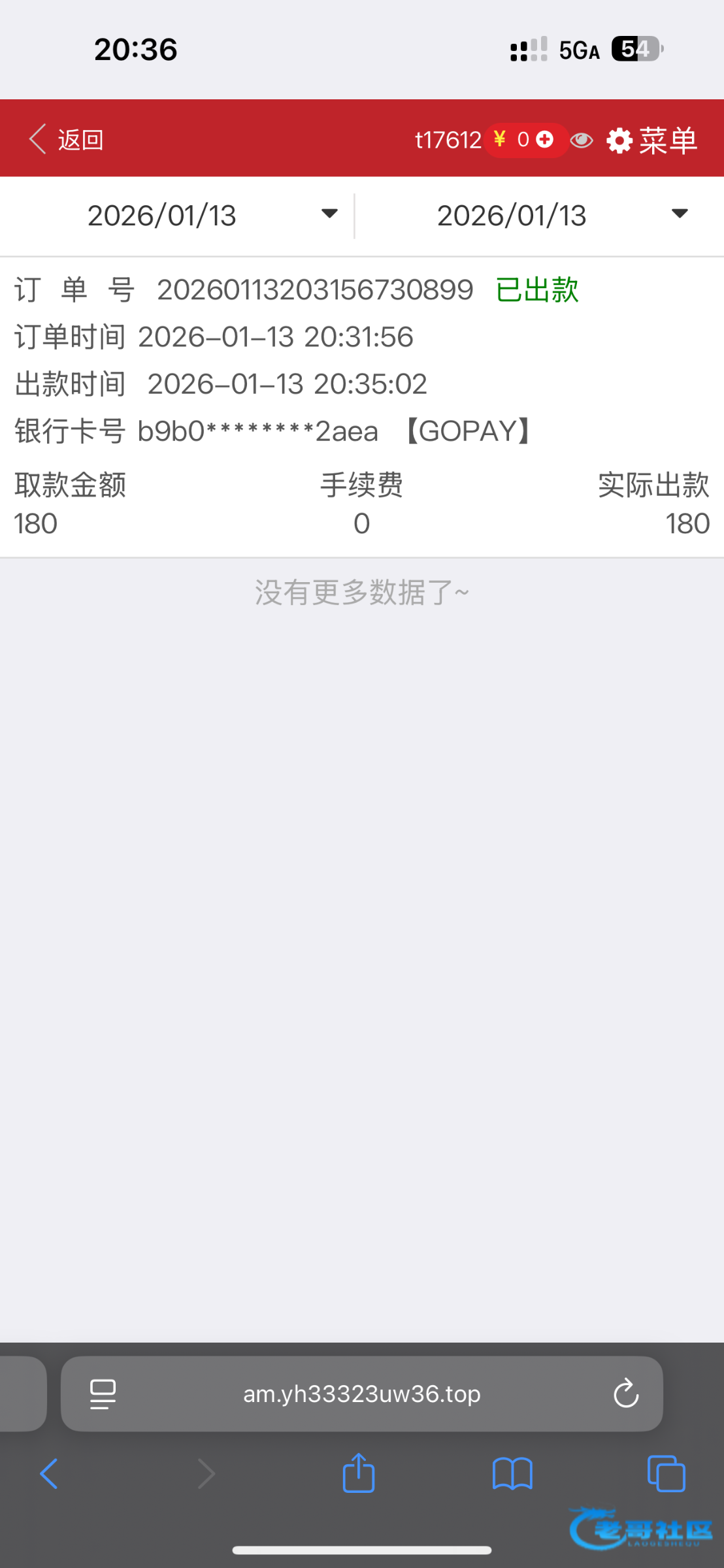
Task: Open the page format menu in address bar
Action: (103, 1394)
